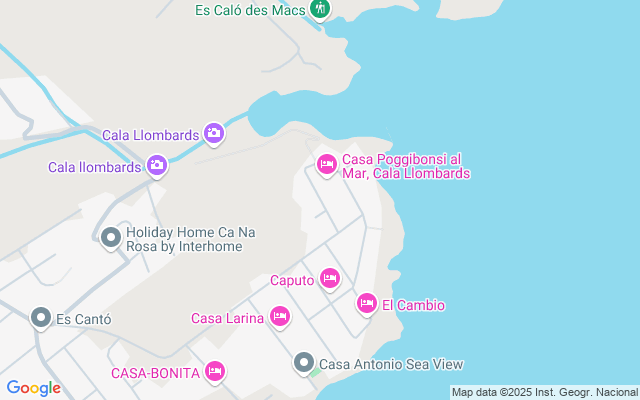Open the Es Caló des Macs marker
The height and width of the screenshot is (400, 640).
click(x=320, y=9)
